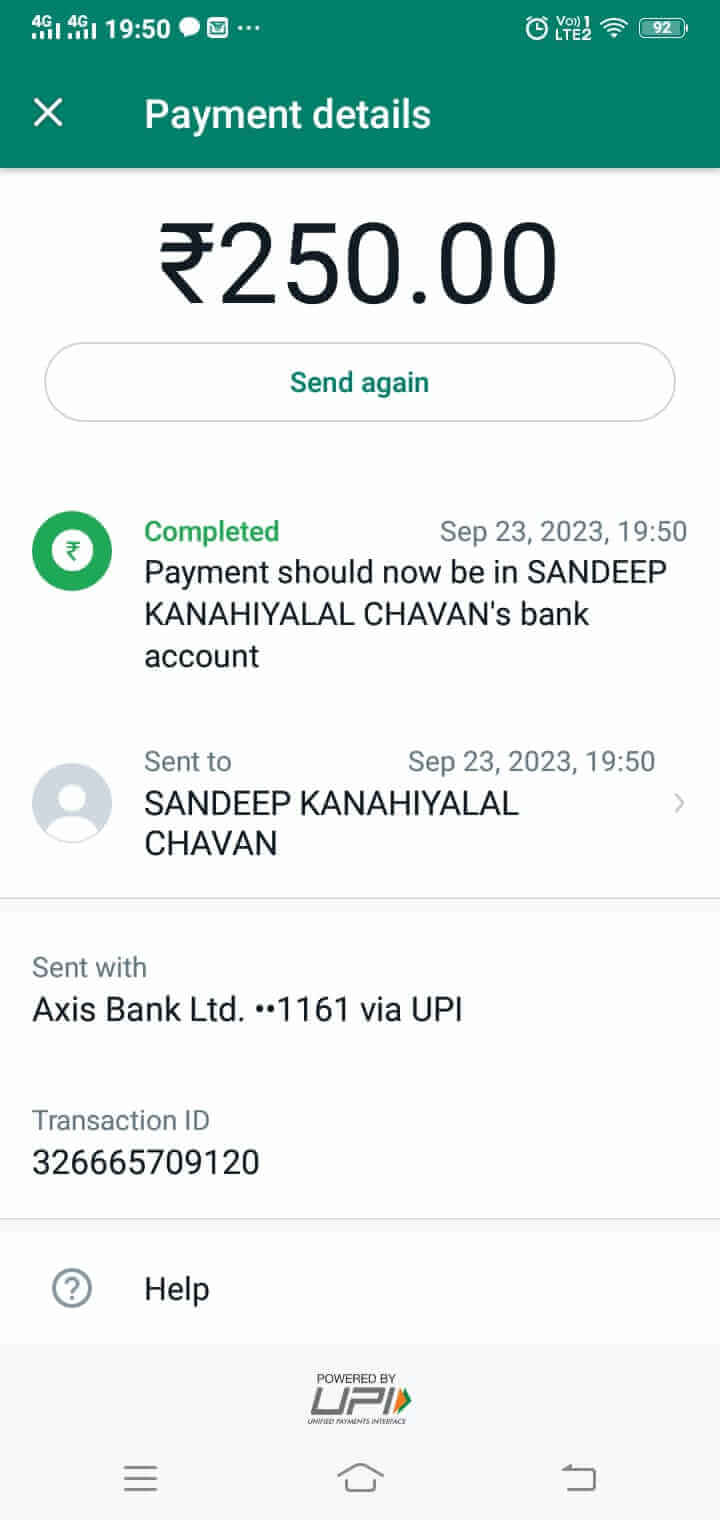Go to the system home screen
Screen dimensions: 720x1520
(360, 1478)
